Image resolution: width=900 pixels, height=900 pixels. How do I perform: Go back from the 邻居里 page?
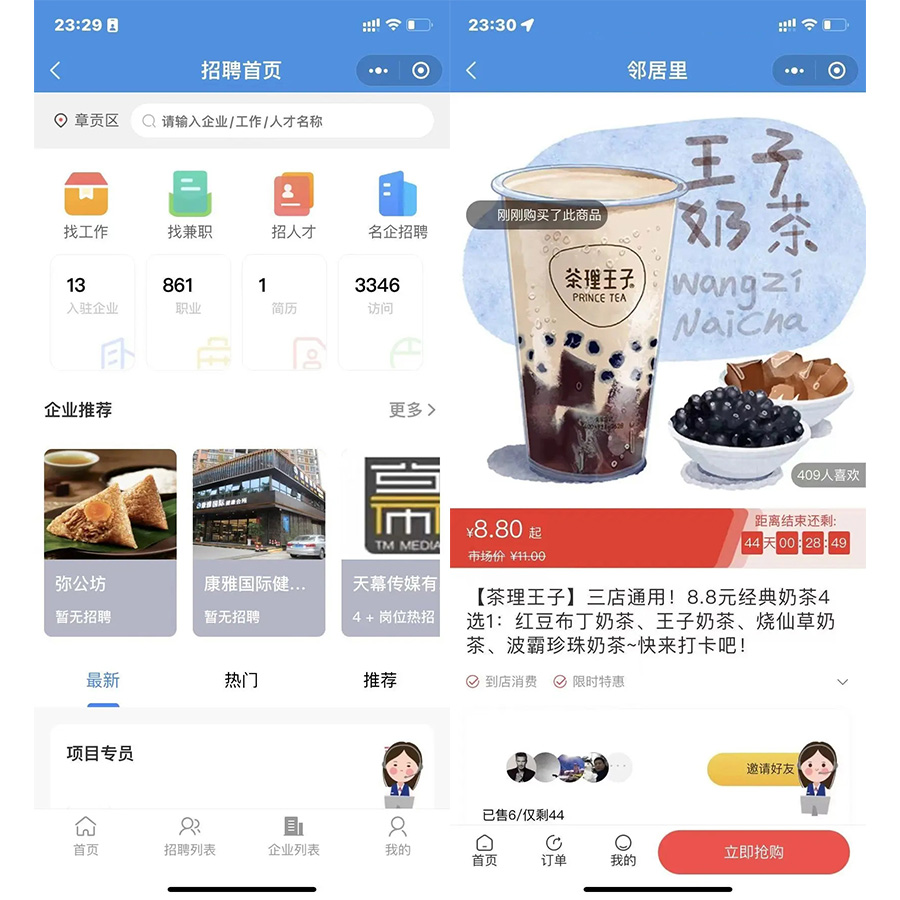[472, 70]
